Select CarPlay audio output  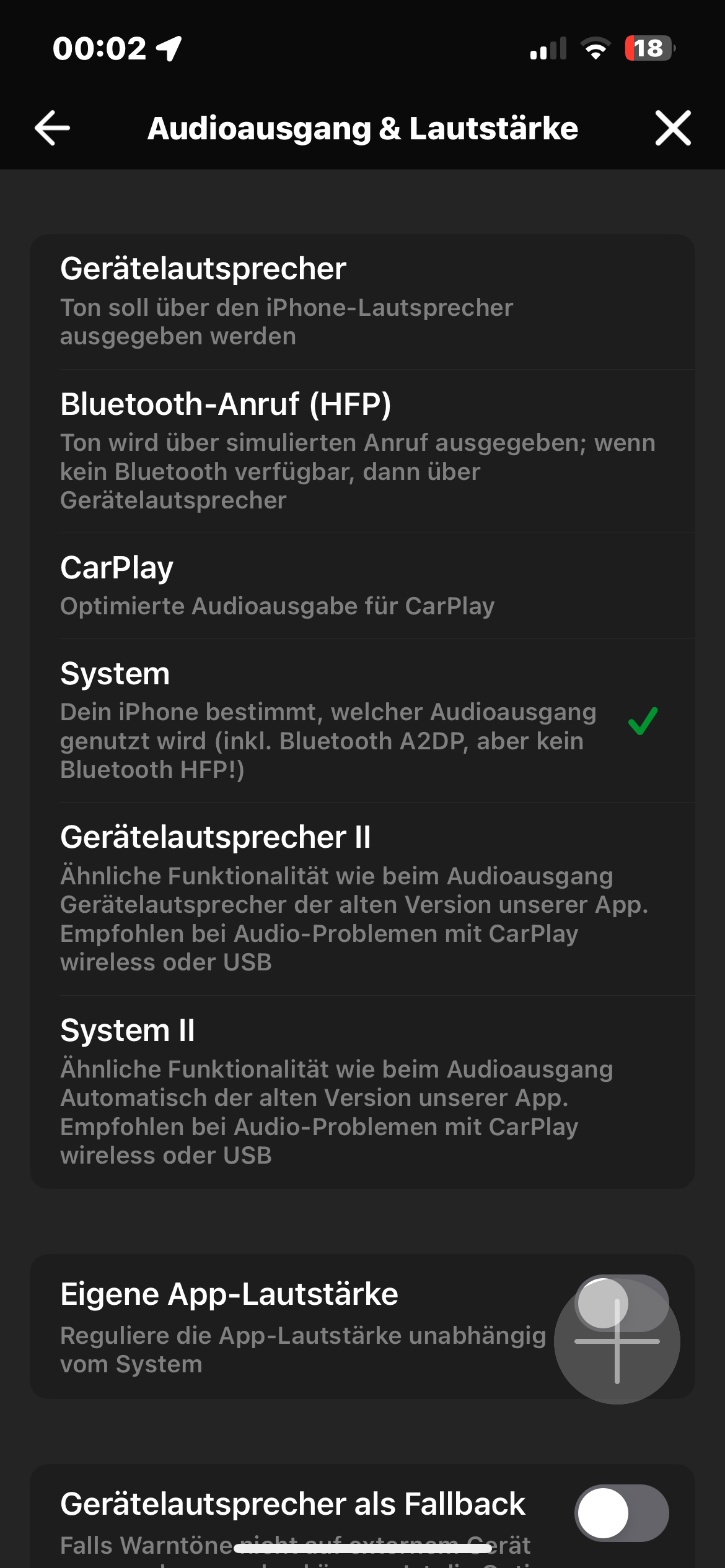pyautogui.click(x=362, y=586)
